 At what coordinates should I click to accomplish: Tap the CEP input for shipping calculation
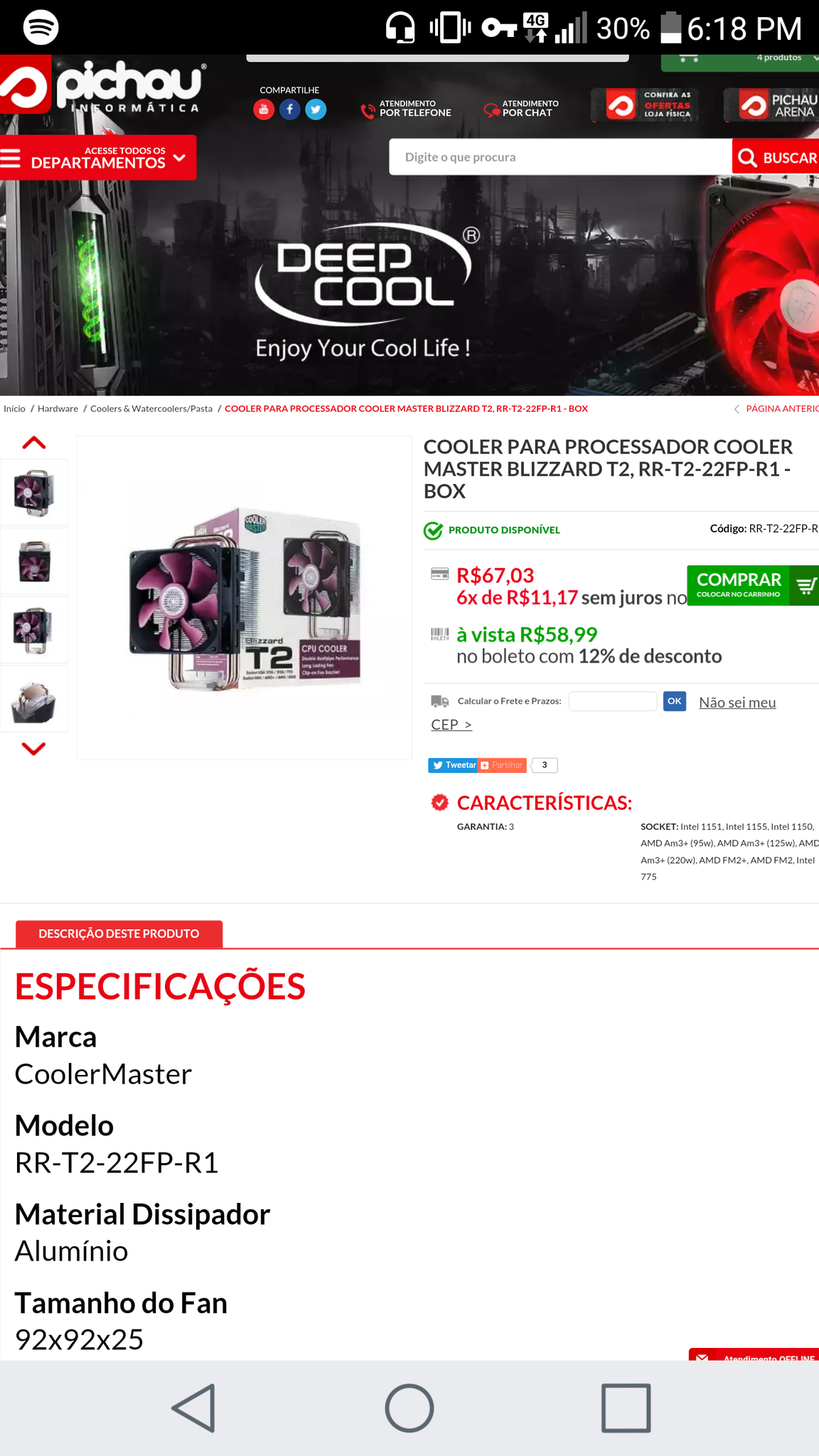[x=613, y=701]
